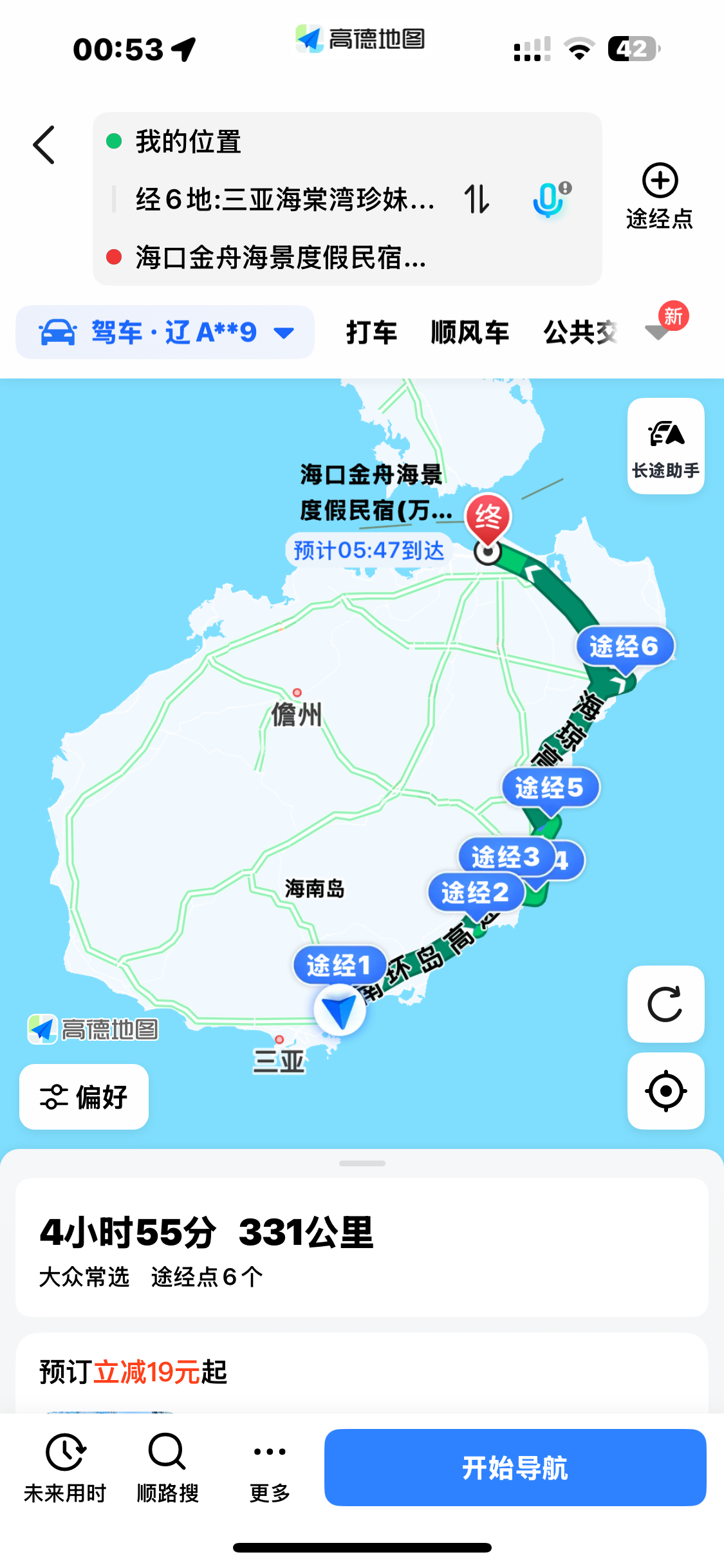Swap start and destination with the arrows icon
Screen dimensions: 724x1568
[477, 199]
